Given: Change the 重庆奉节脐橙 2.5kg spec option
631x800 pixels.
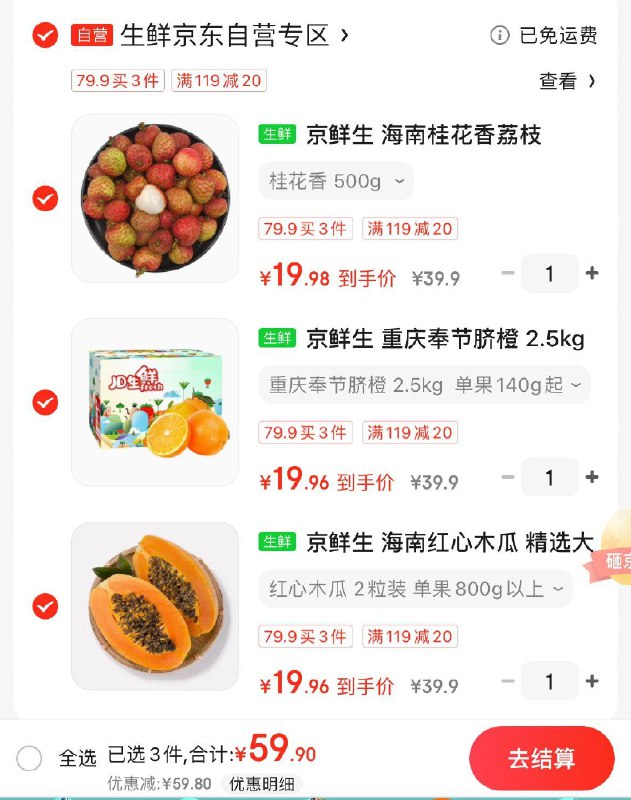Looking at the screenshot, I should (x=424, y=385).
